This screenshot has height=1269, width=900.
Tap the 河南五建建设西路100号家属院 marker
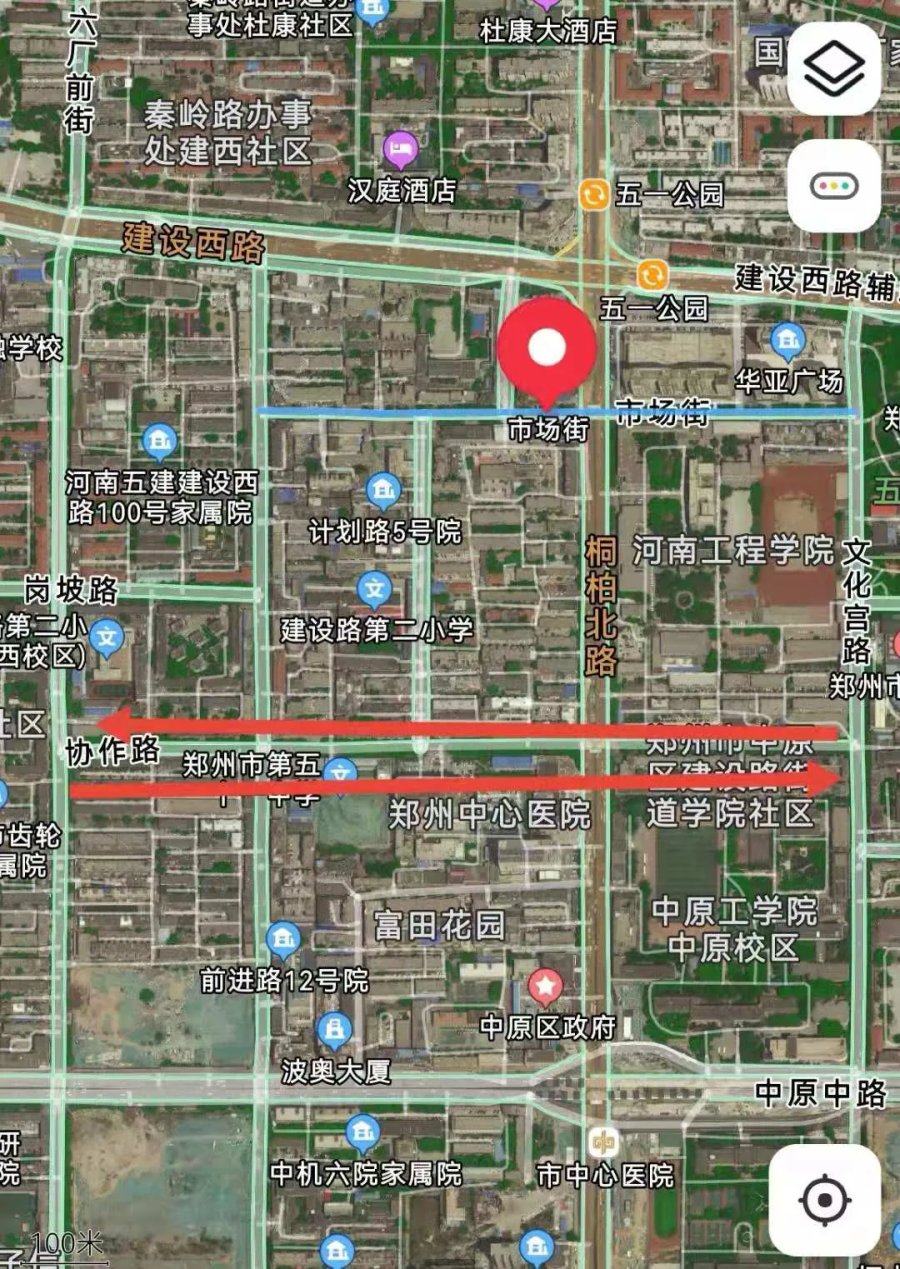point(159,440)
